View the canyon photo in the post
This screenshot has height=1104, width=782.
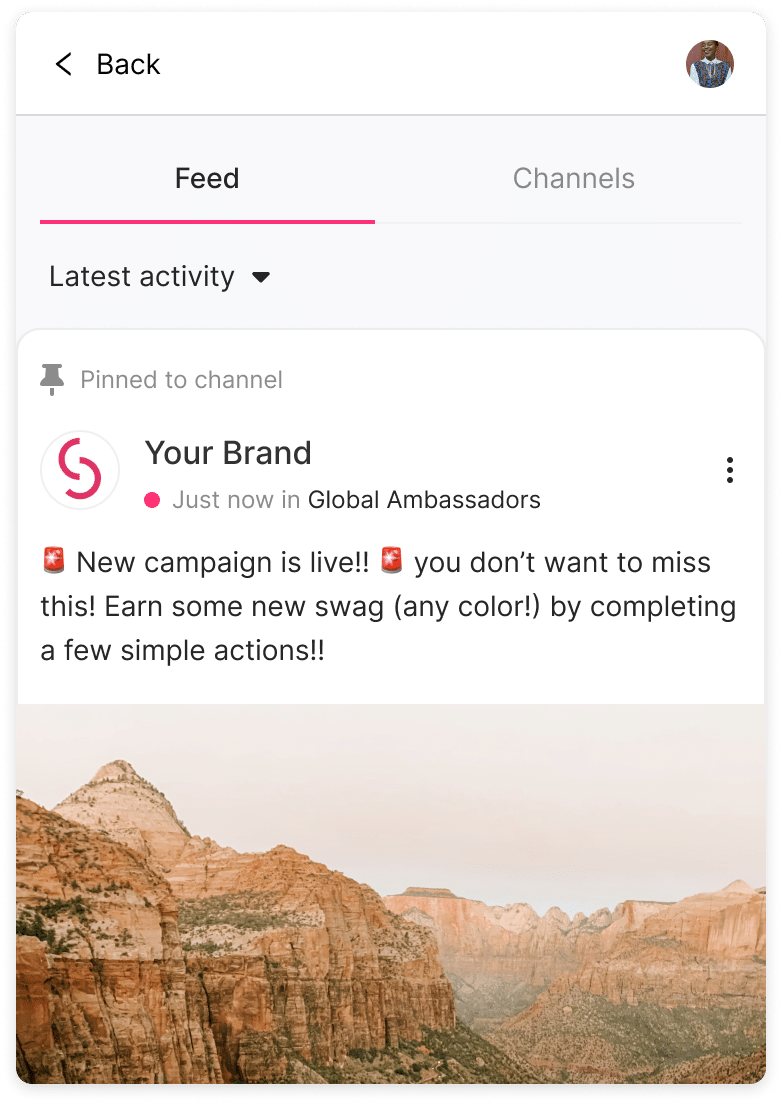[390, 890]
